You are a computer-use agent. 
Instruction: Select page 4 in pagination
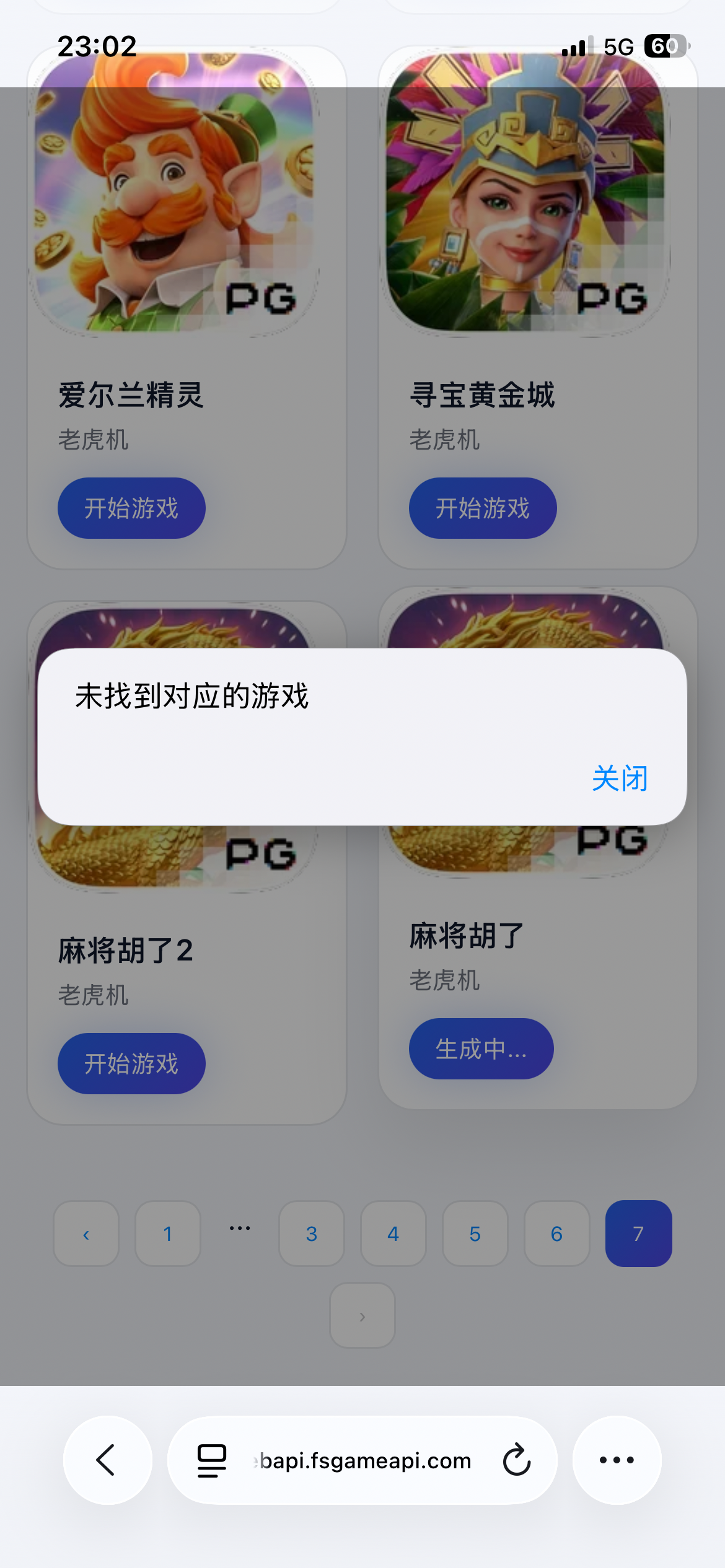coord(393,1234)
